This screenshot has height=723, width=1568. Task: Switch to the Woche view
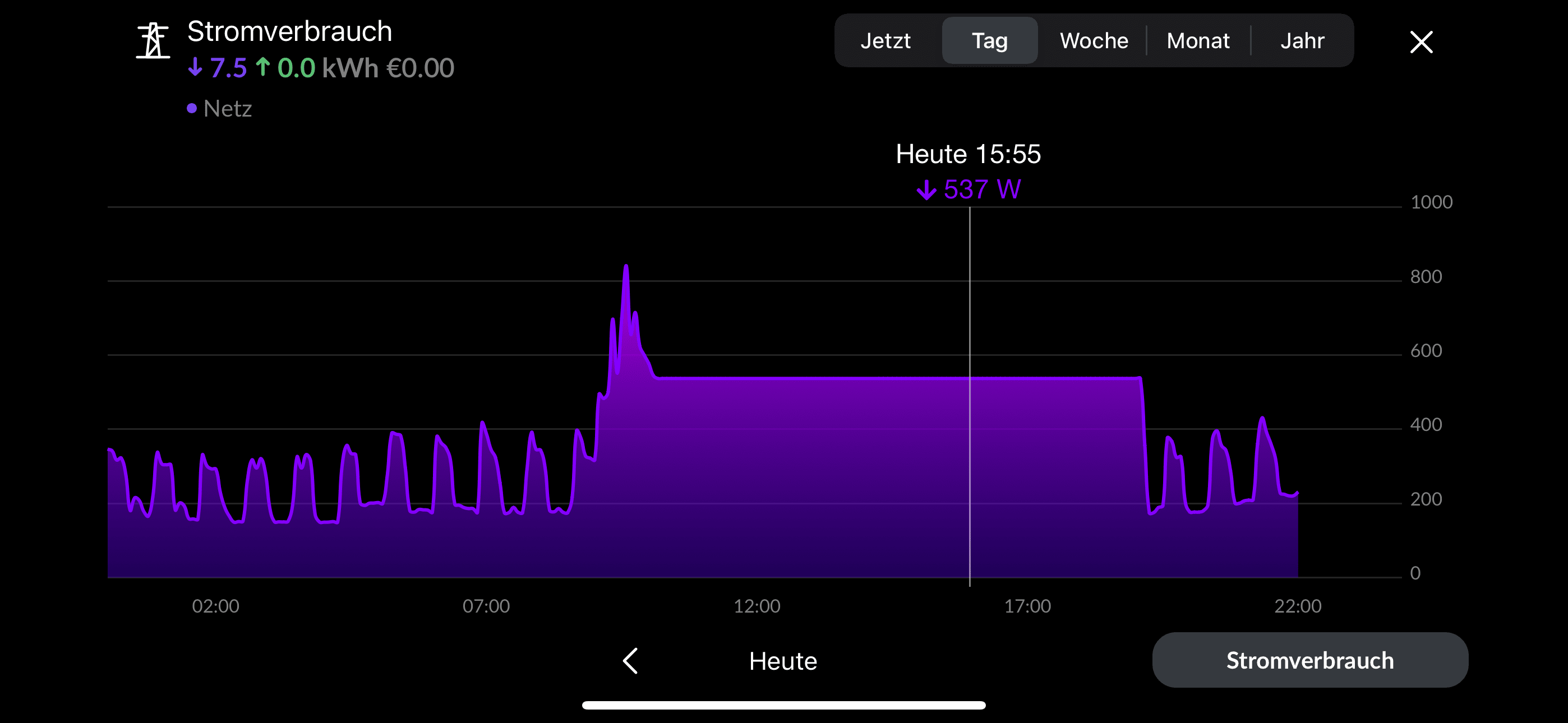1093,41
